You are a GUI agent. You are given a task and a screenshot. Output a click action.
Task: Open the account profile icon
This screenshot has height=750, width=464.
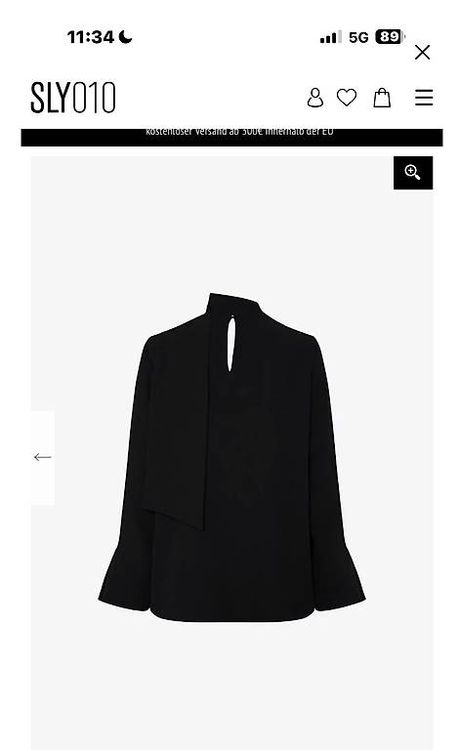point(315,98)
